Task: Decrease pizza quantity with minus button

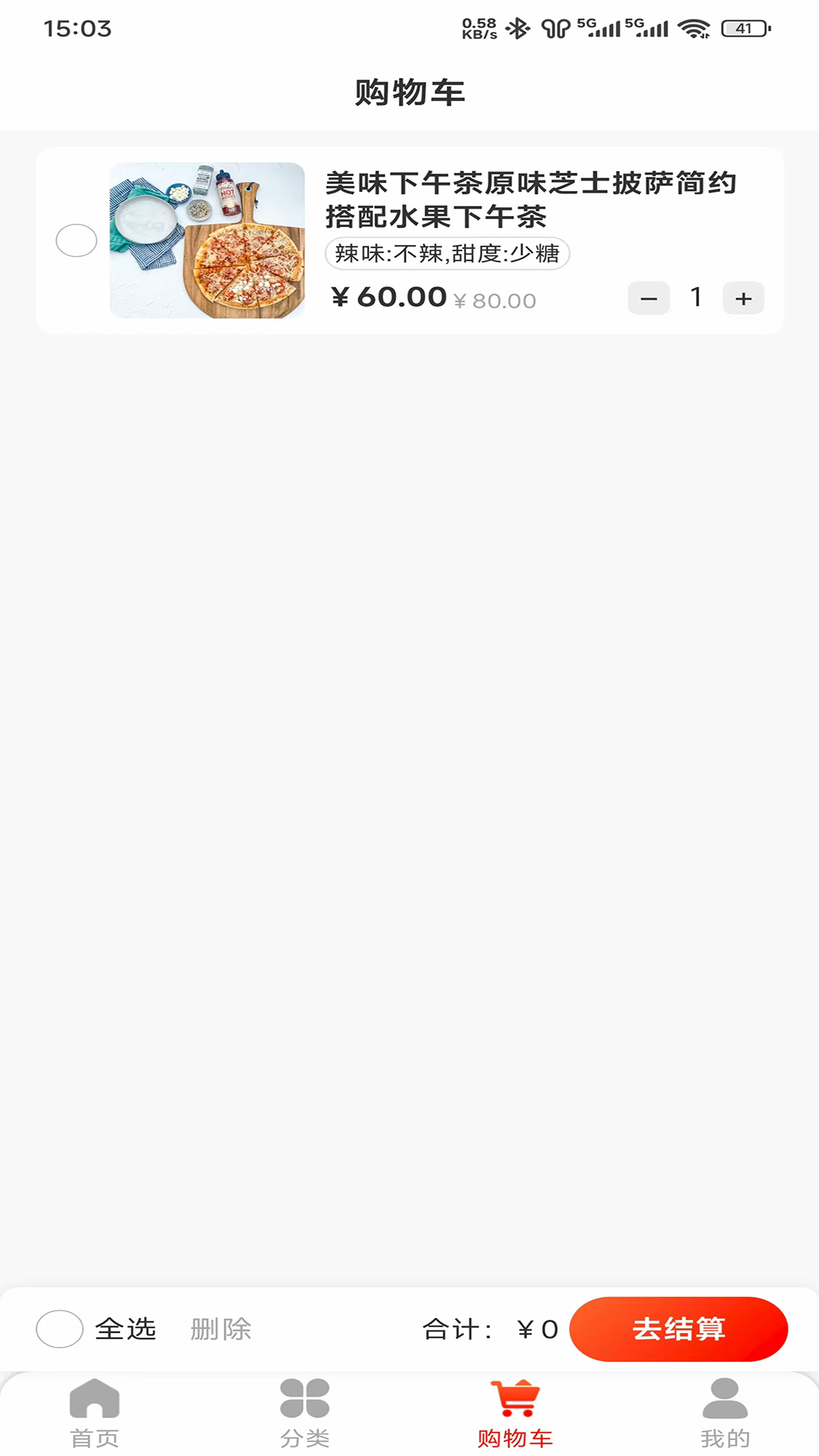Action: click(648, 298)
